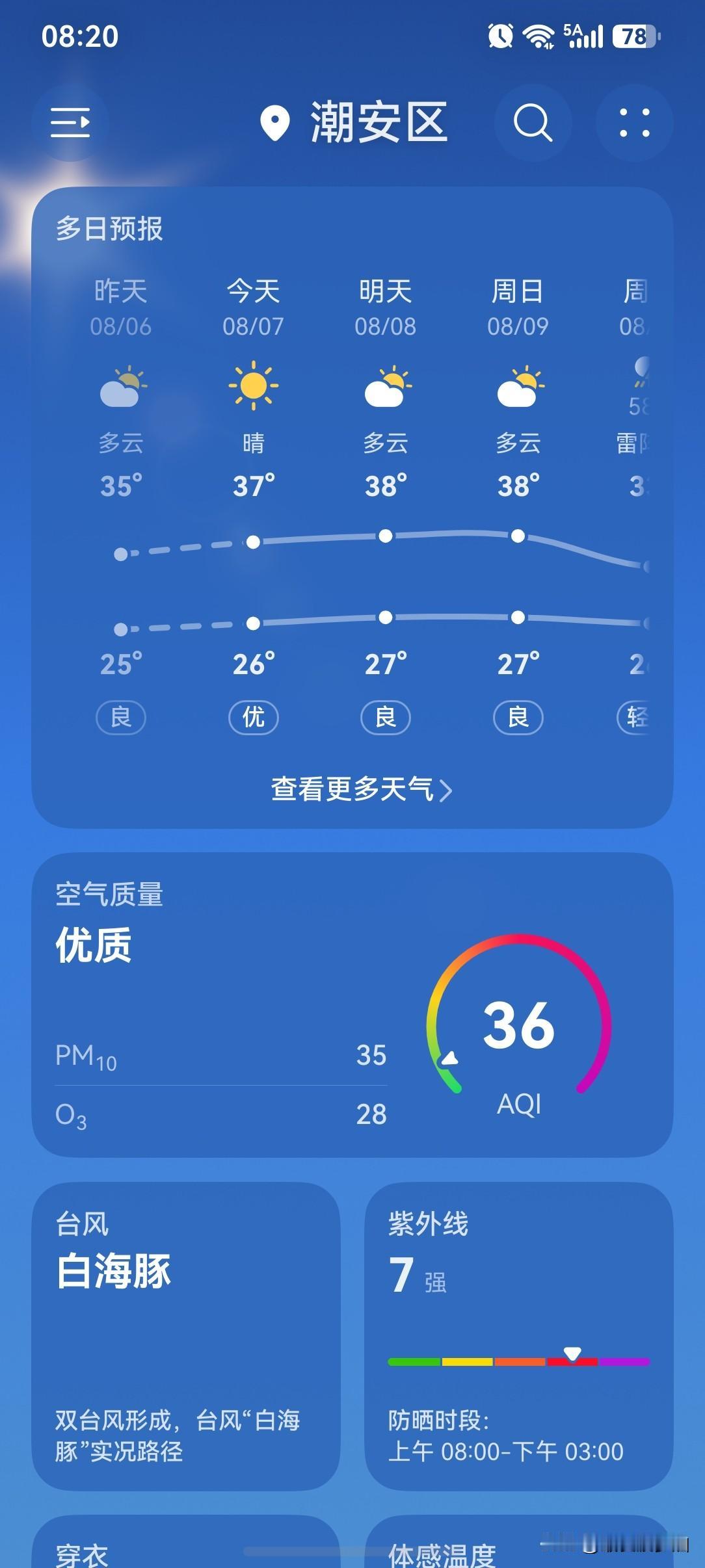705x1568 pixels.
Task: Open the 紫外线 UV index card
Action: (x=519, y=1336)
